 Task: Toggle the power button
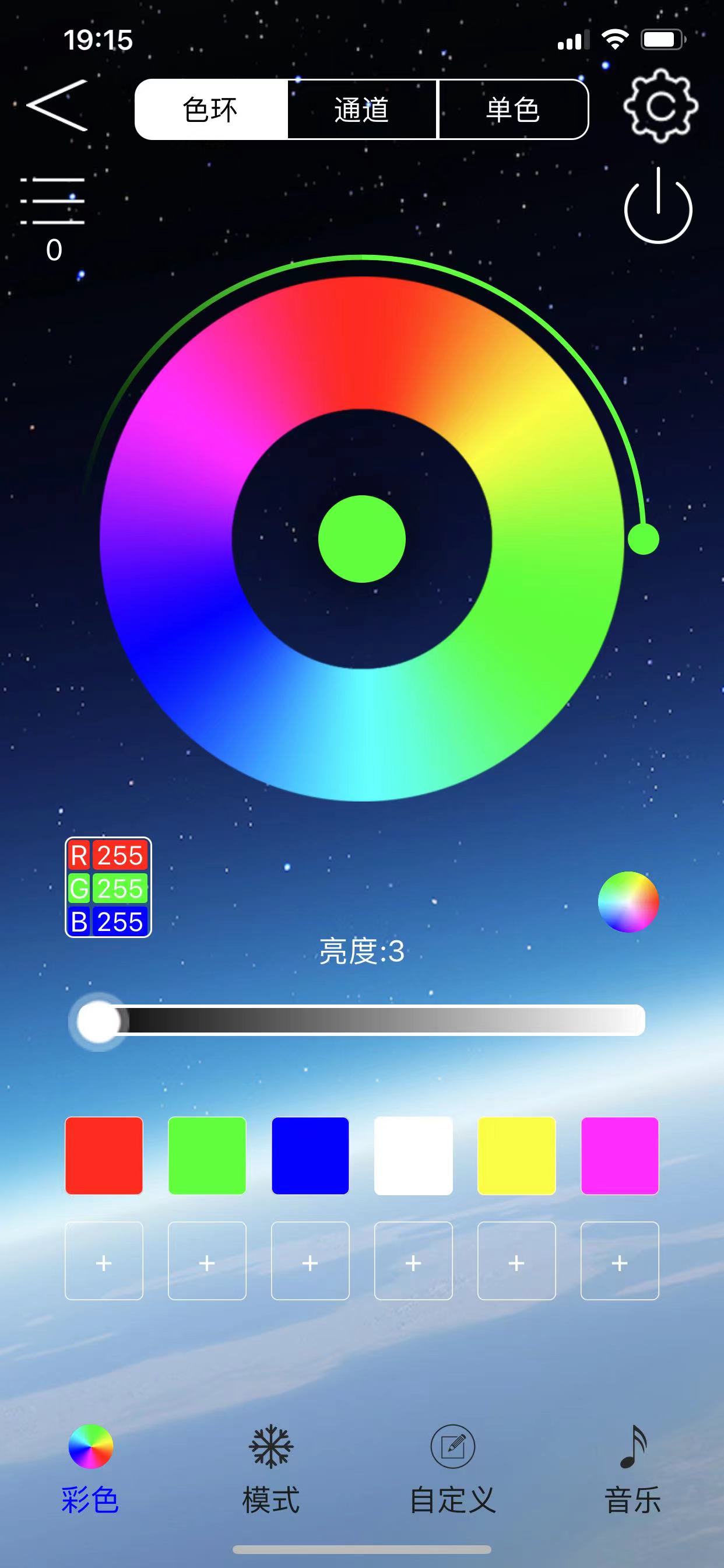pos(658,206)
